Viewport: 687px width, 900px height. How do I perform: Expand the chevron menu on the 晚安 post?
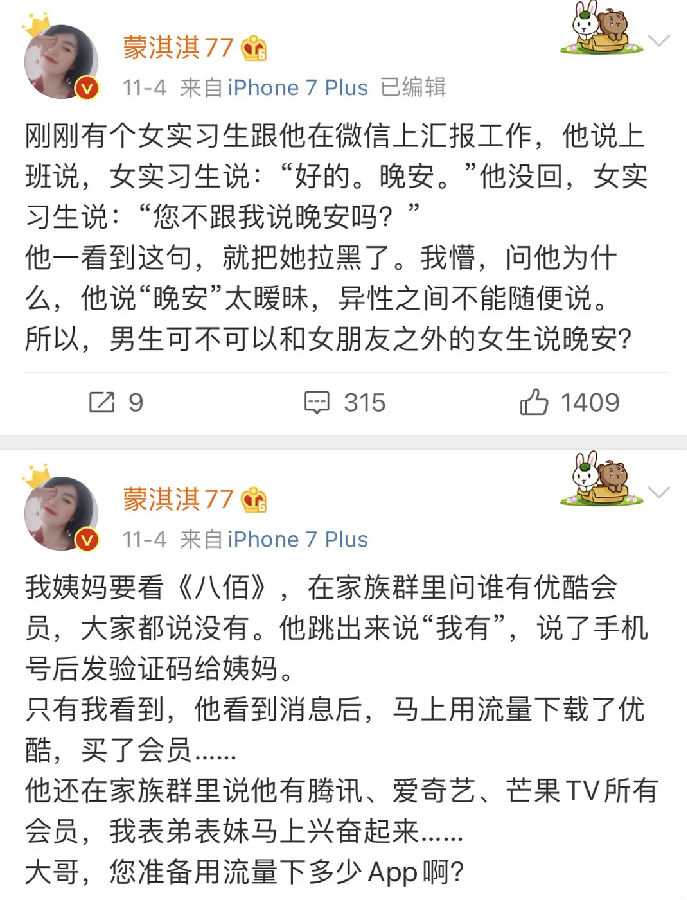point(660,42)
